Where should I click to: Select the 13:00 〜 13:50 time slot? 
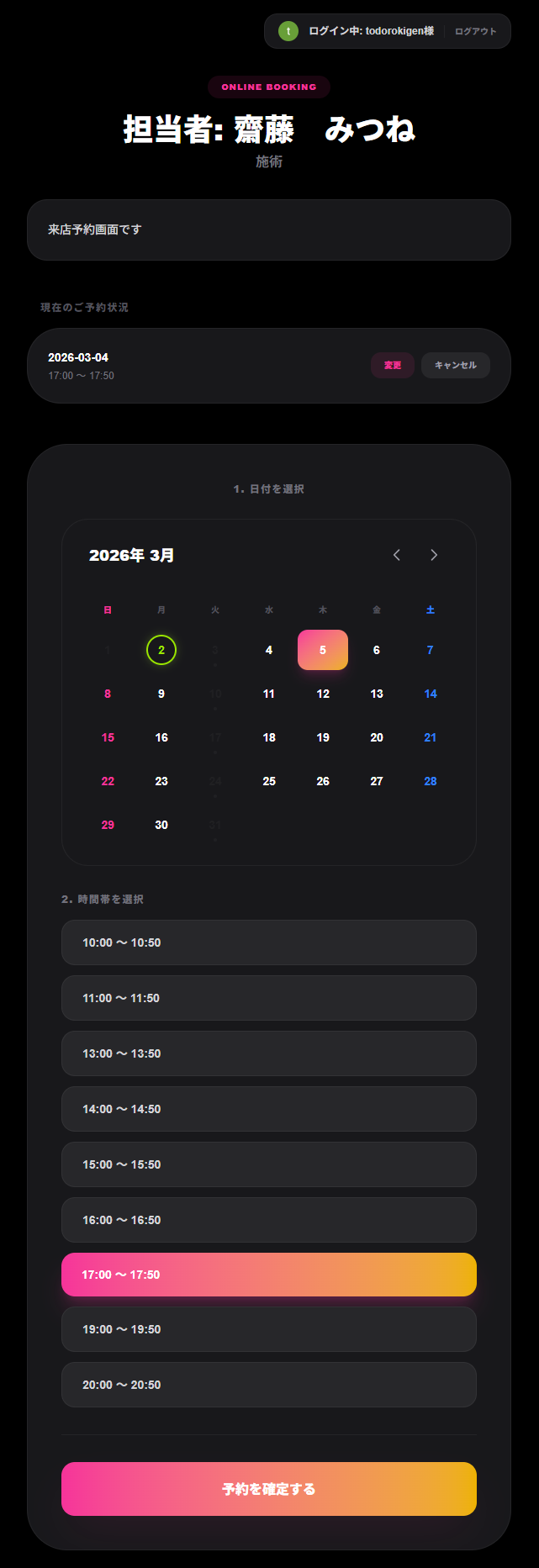tap(269, 1053)
